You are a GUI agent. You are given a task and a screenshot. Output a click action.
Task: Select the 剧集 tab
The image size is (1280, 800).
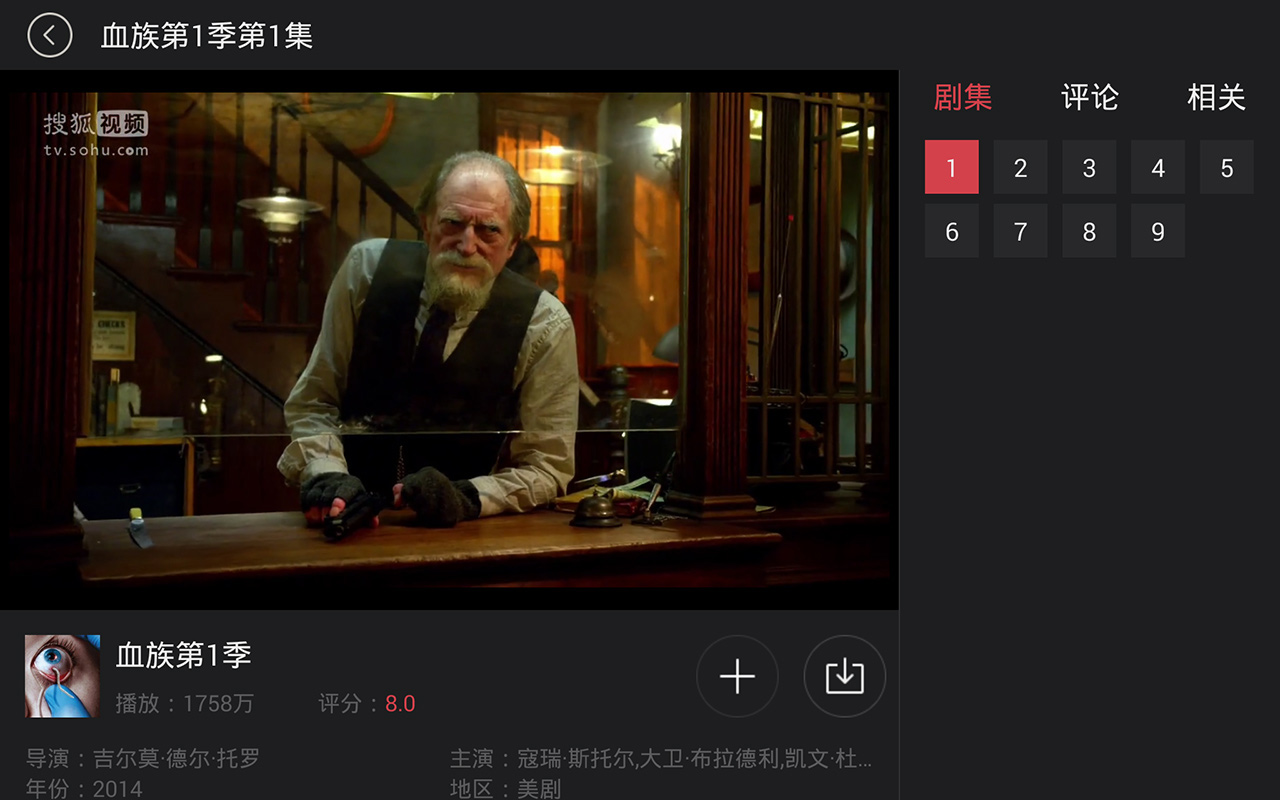click(962, 97)
